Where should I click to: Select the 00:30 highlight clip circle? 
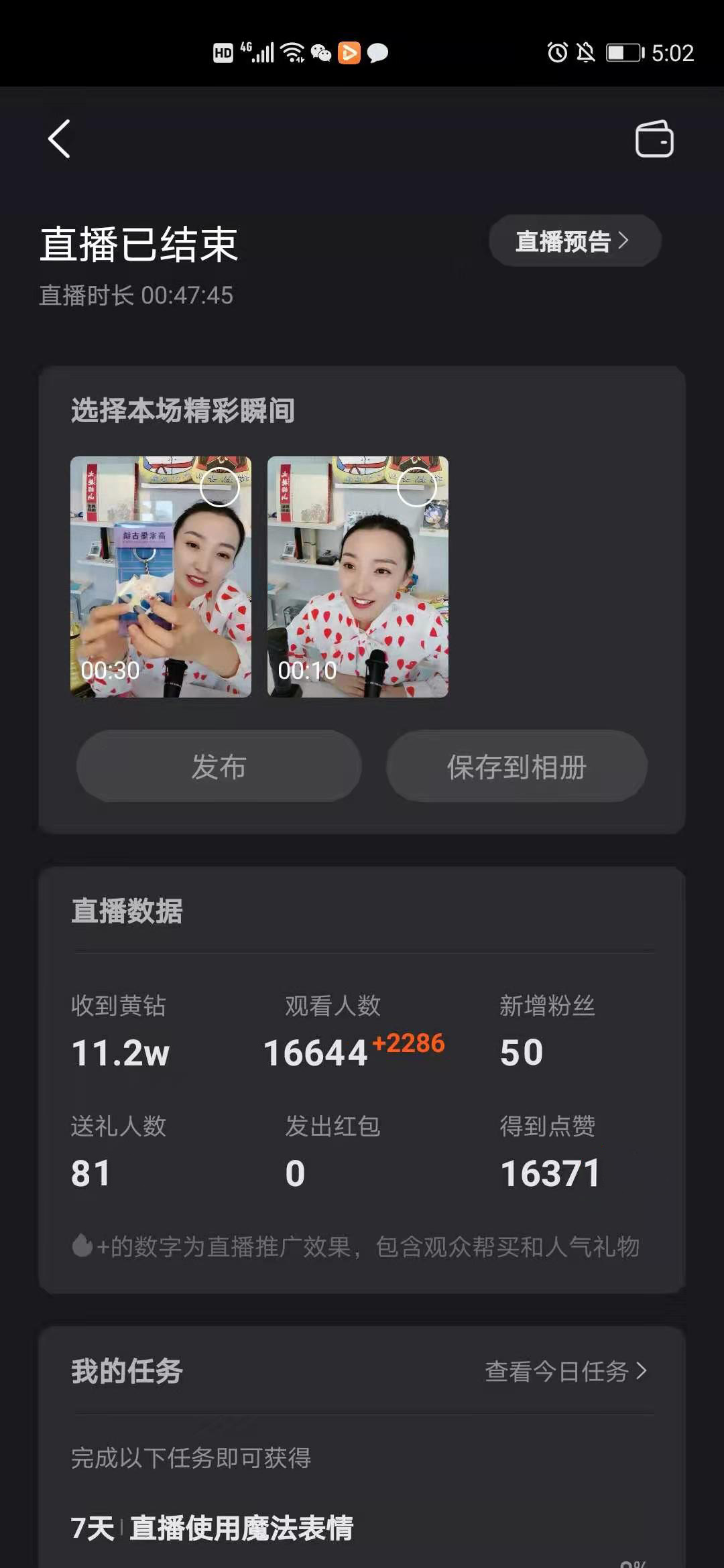(219, 487)
